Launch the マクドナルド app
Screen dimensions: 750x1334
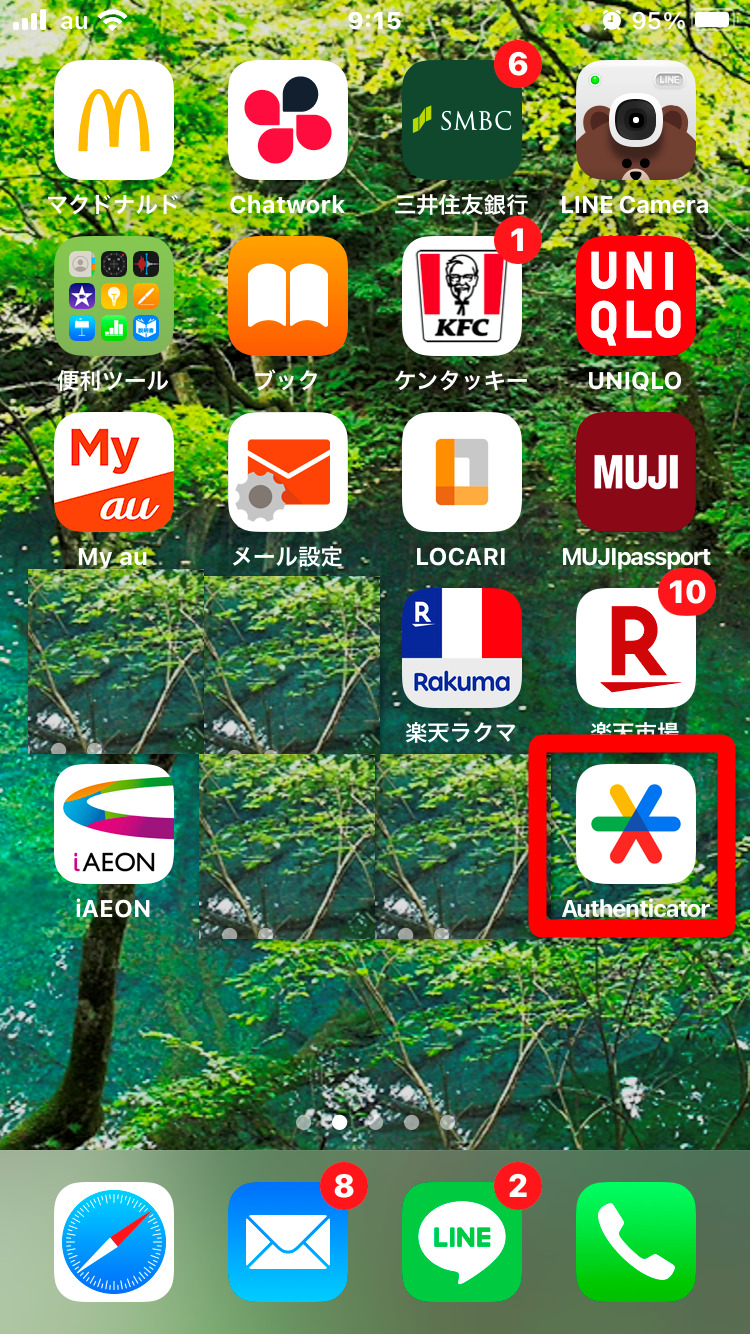point(114,120)
